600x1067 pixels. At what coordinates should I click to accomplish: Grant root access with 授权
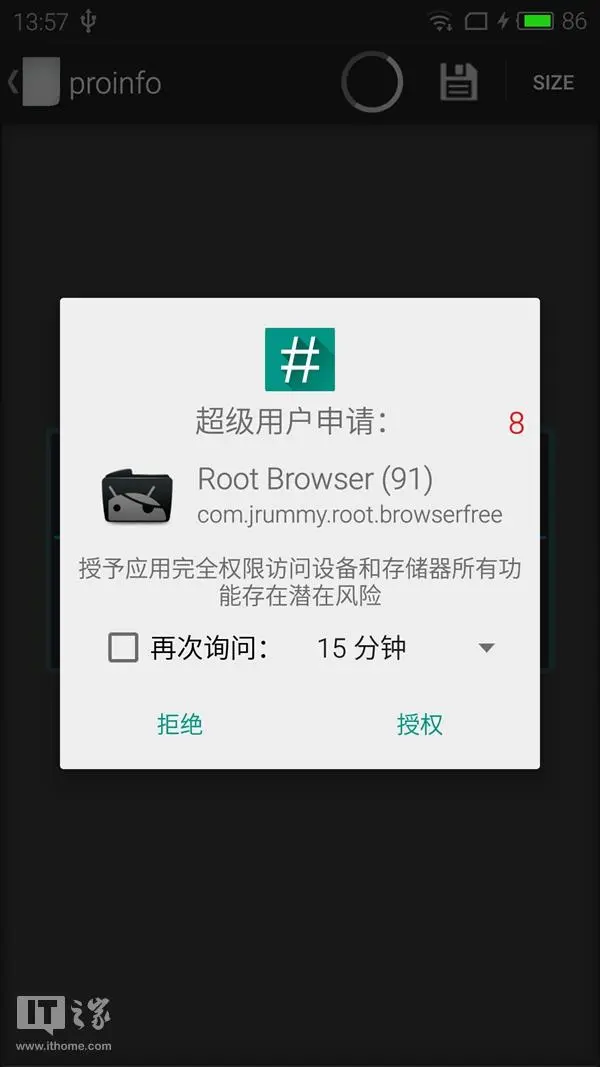419,724
